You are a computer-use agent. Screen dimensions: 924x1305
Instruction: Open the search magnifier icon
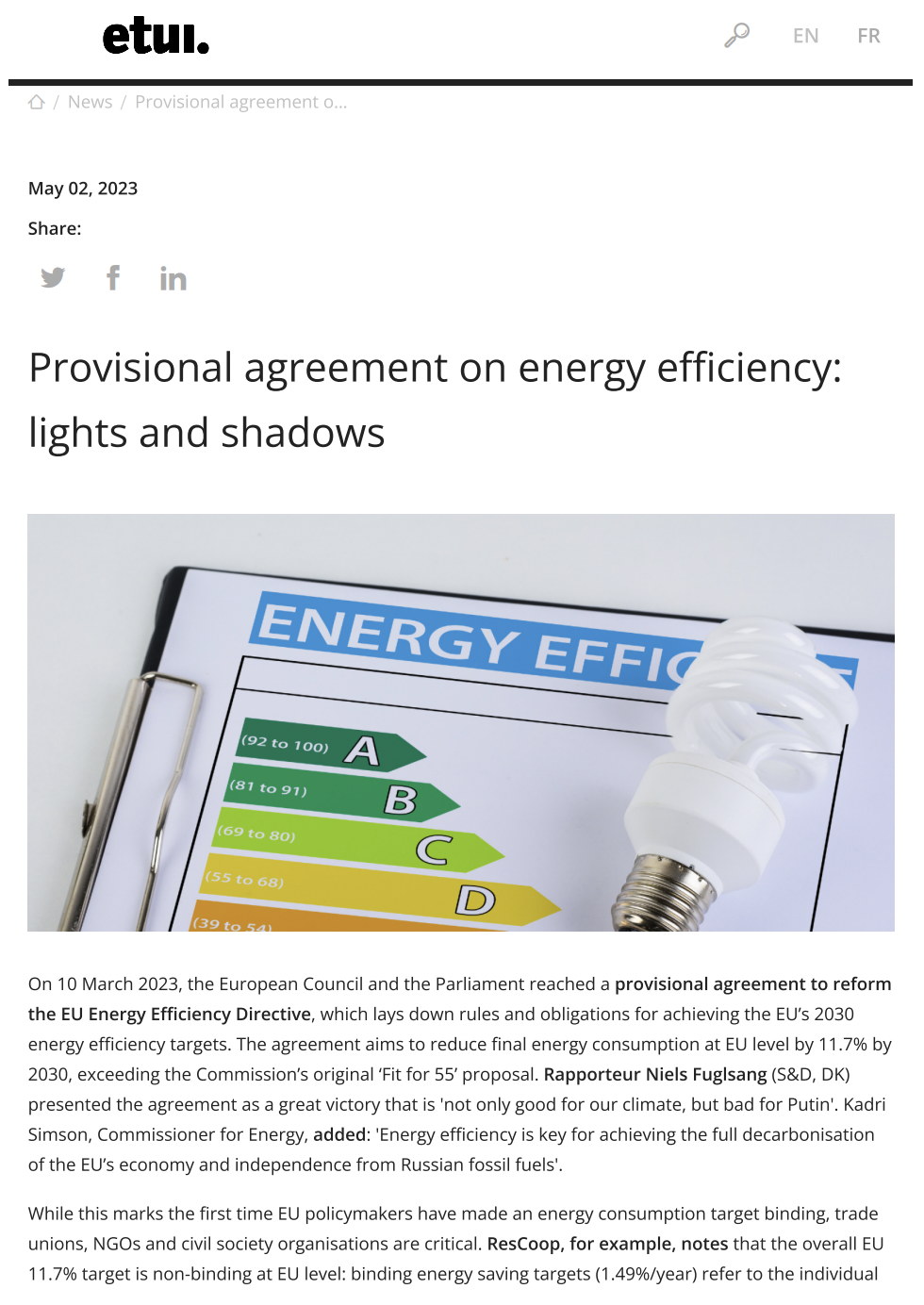click(x=736, y=36)
